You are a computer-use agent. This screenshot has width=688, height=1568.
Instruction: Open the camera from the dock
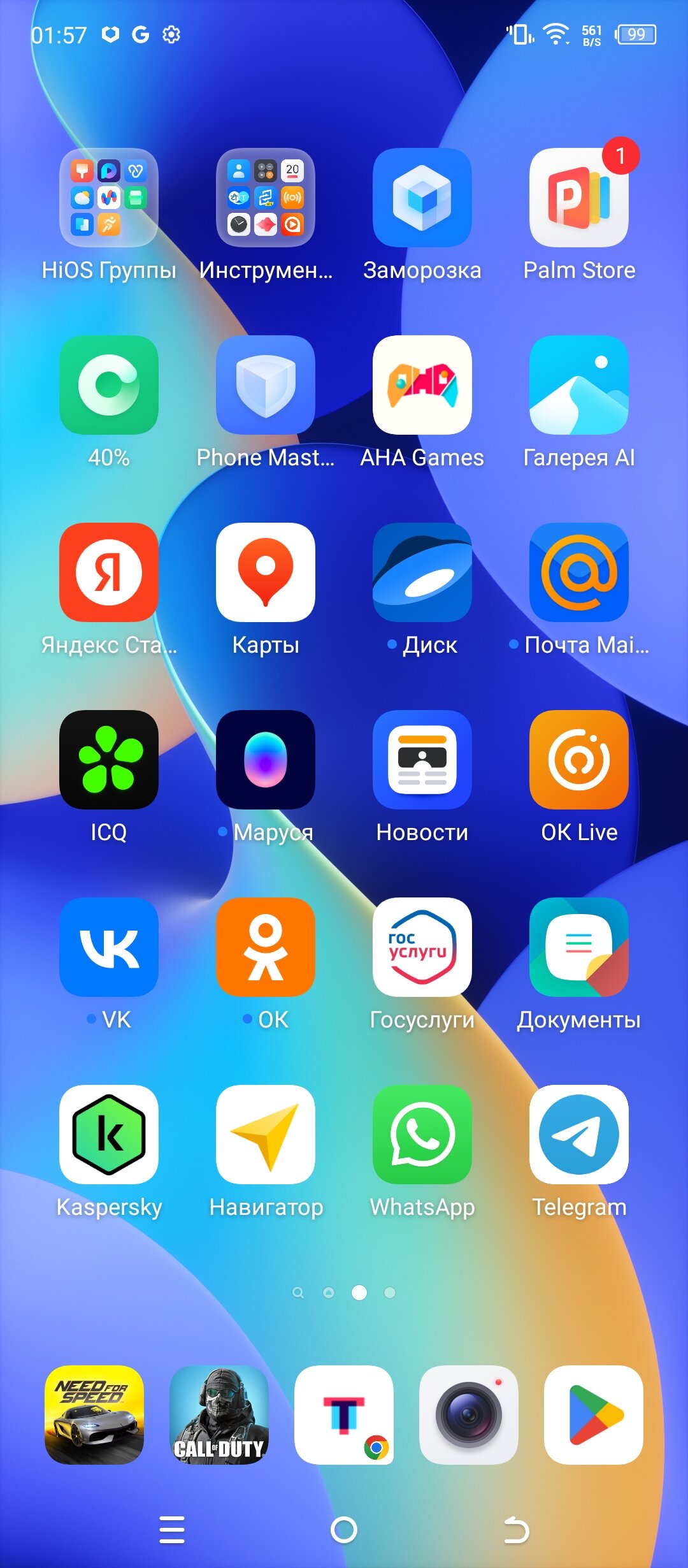click(x=469, y=1415)
